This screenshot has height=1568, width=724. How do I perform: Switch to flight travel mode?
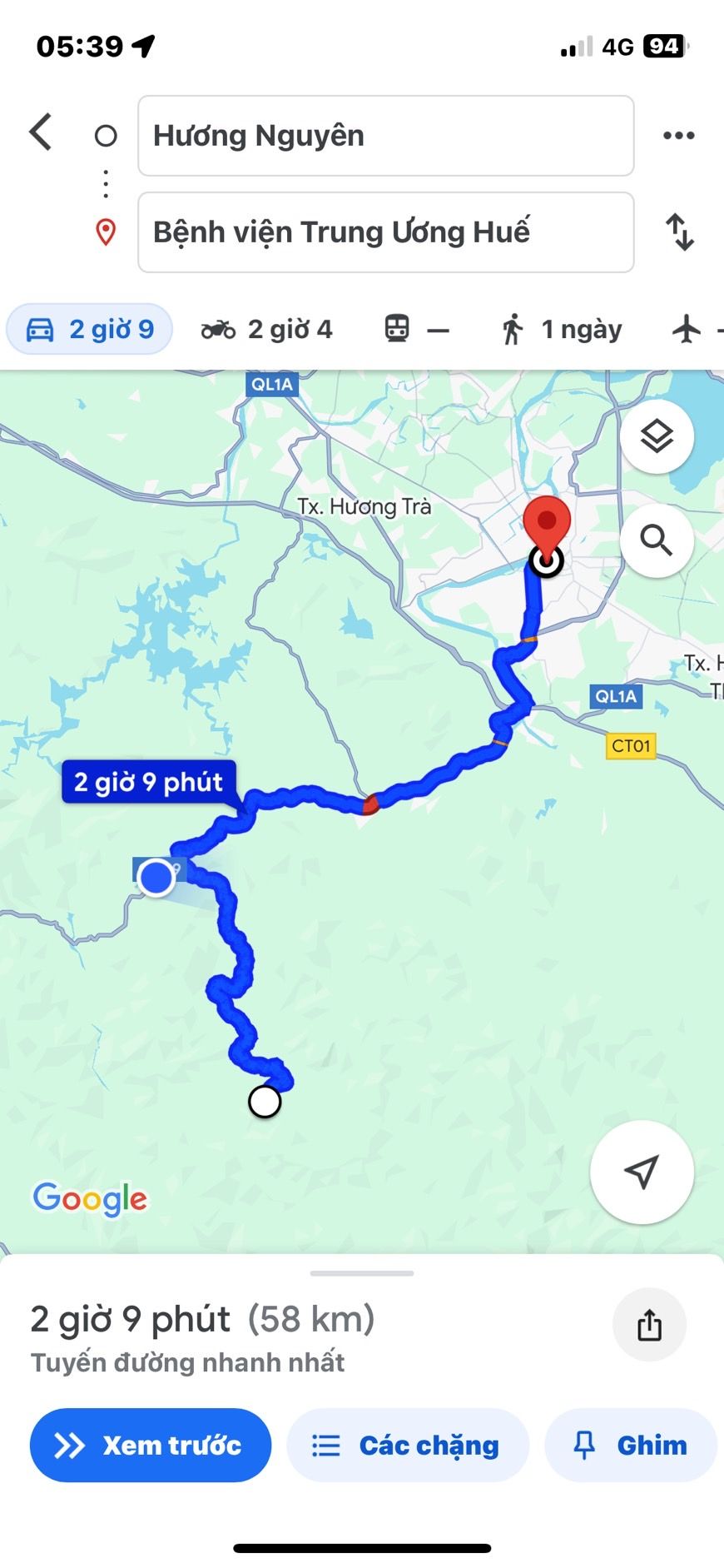pyautogui.click(x=695, y=330)
